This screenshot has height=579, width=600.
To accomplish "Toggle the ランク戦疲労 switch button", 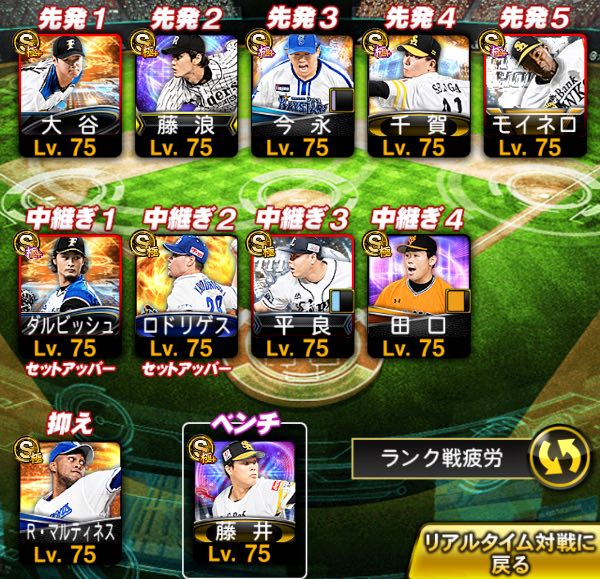I will [560, 458].
